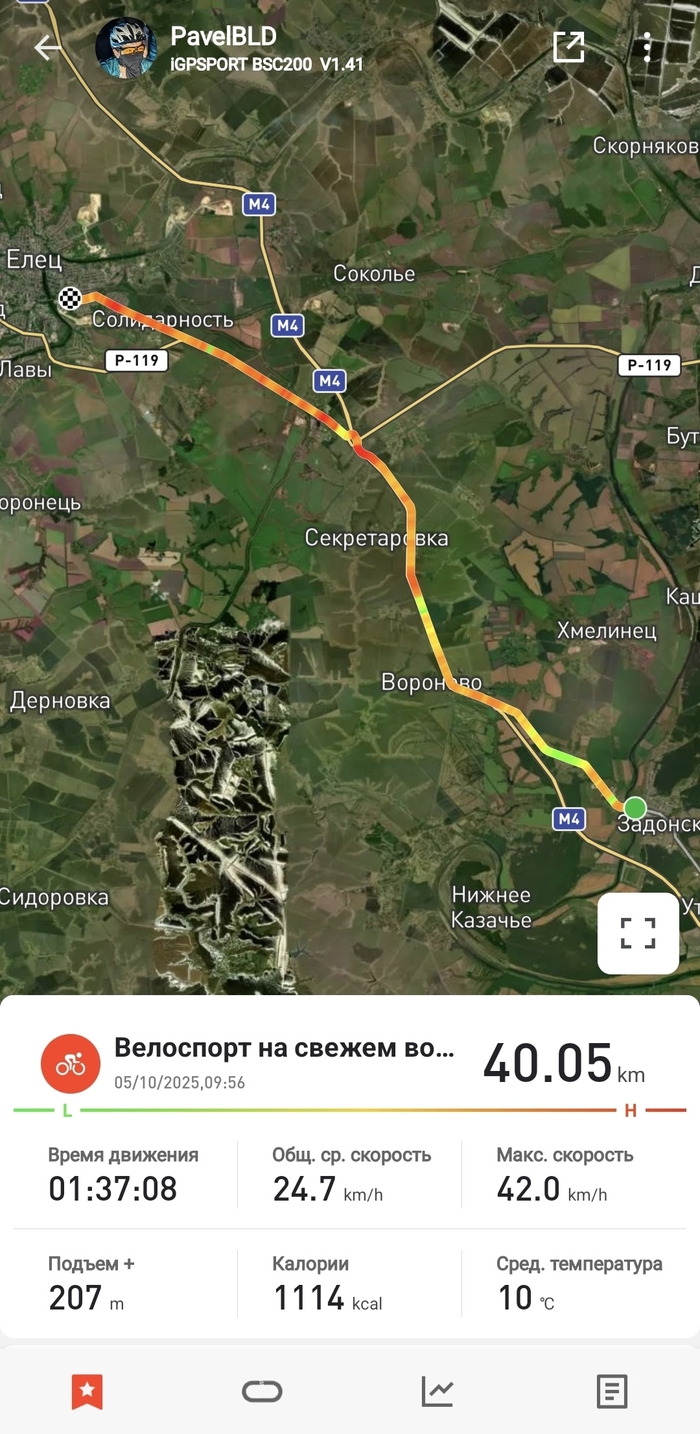Switch to the bookmark summary tab

point(87,1391)
